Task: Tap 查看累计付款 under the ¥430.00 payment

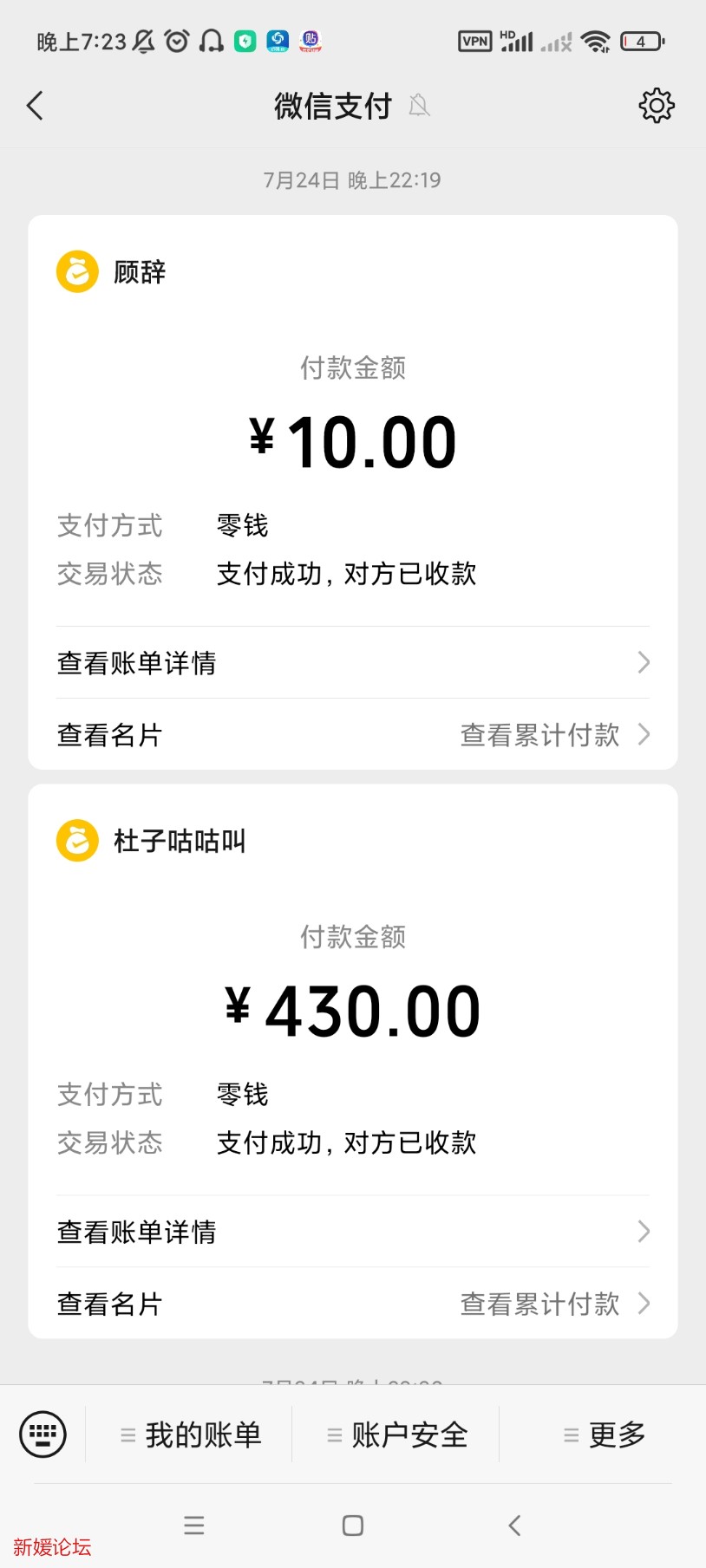Action: [539, 1303]
